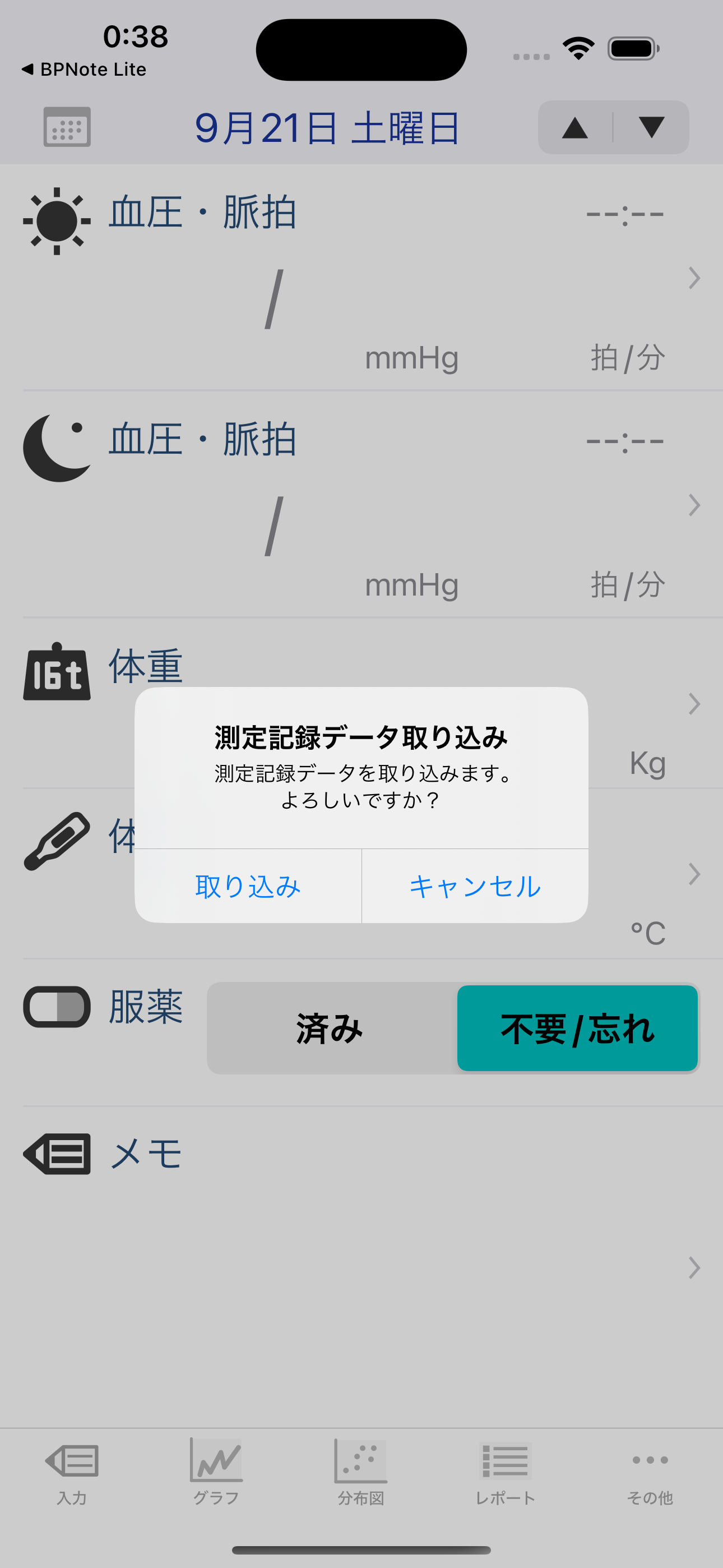Return to BPNote Lite app
The height and width of the screenshot is (1568, 723).
pos(84,70)
